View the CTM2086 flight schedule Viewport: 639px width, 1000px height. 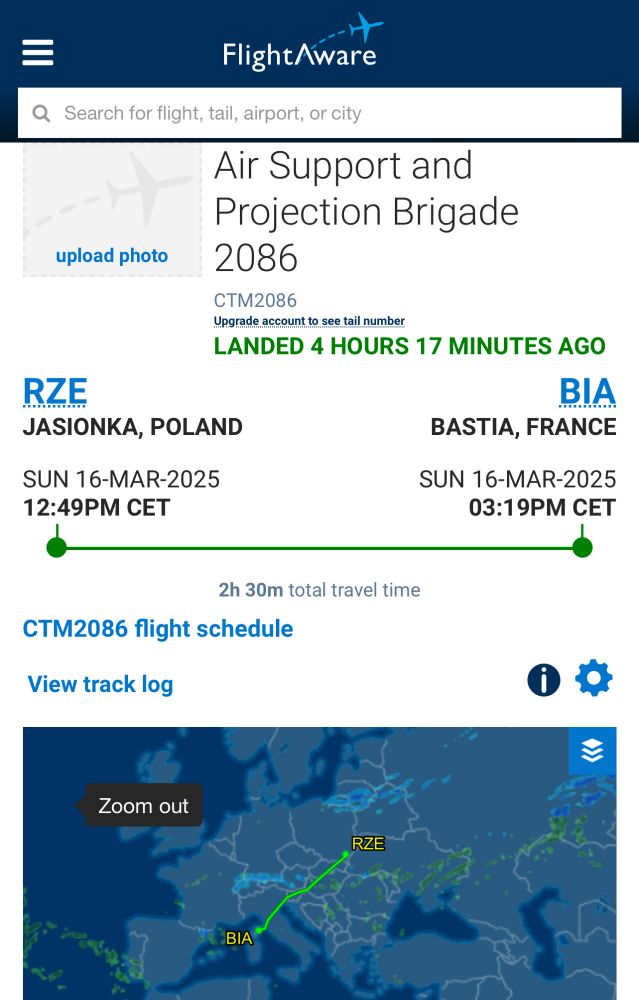pos(158,629)
